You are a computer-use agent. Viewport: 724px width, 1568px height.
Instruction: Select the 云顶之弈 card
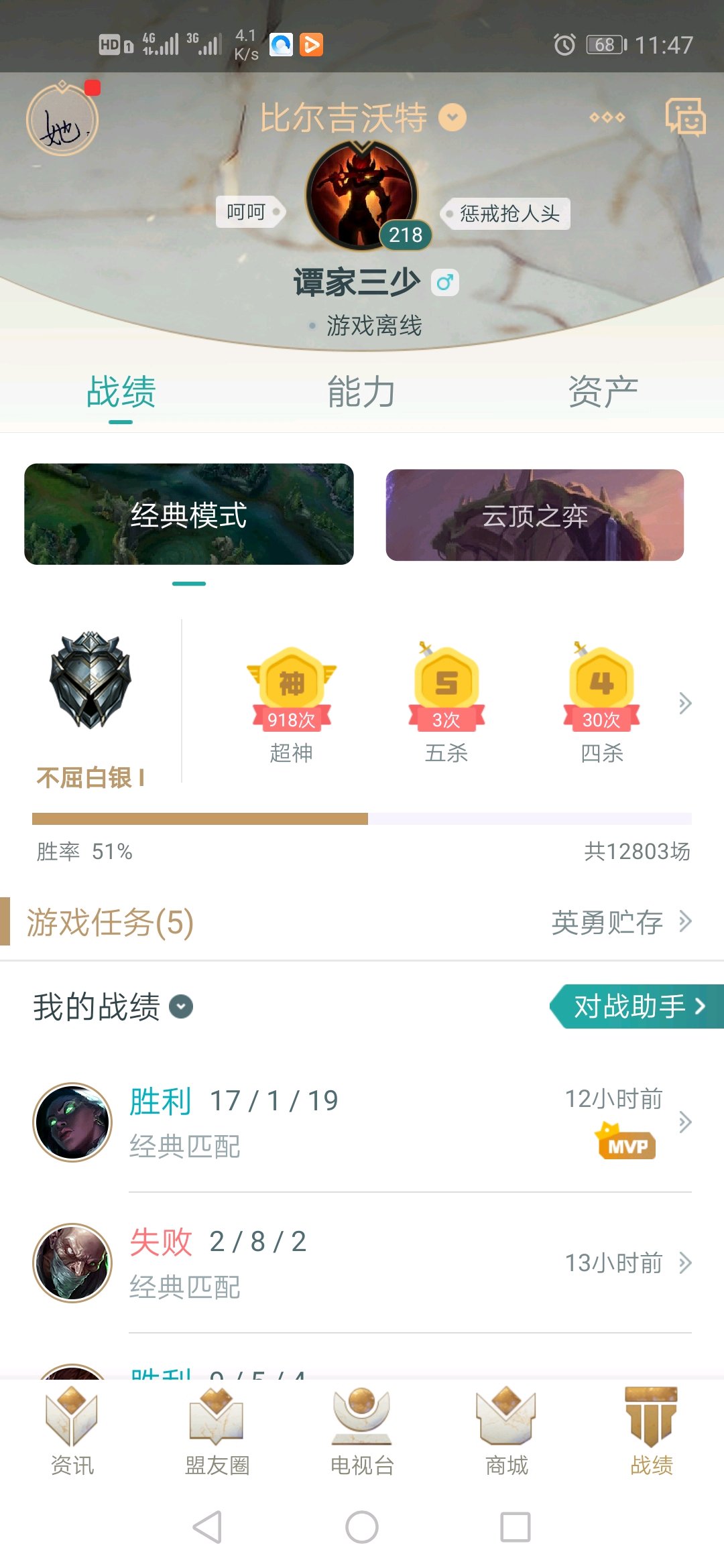pos(534,515)
